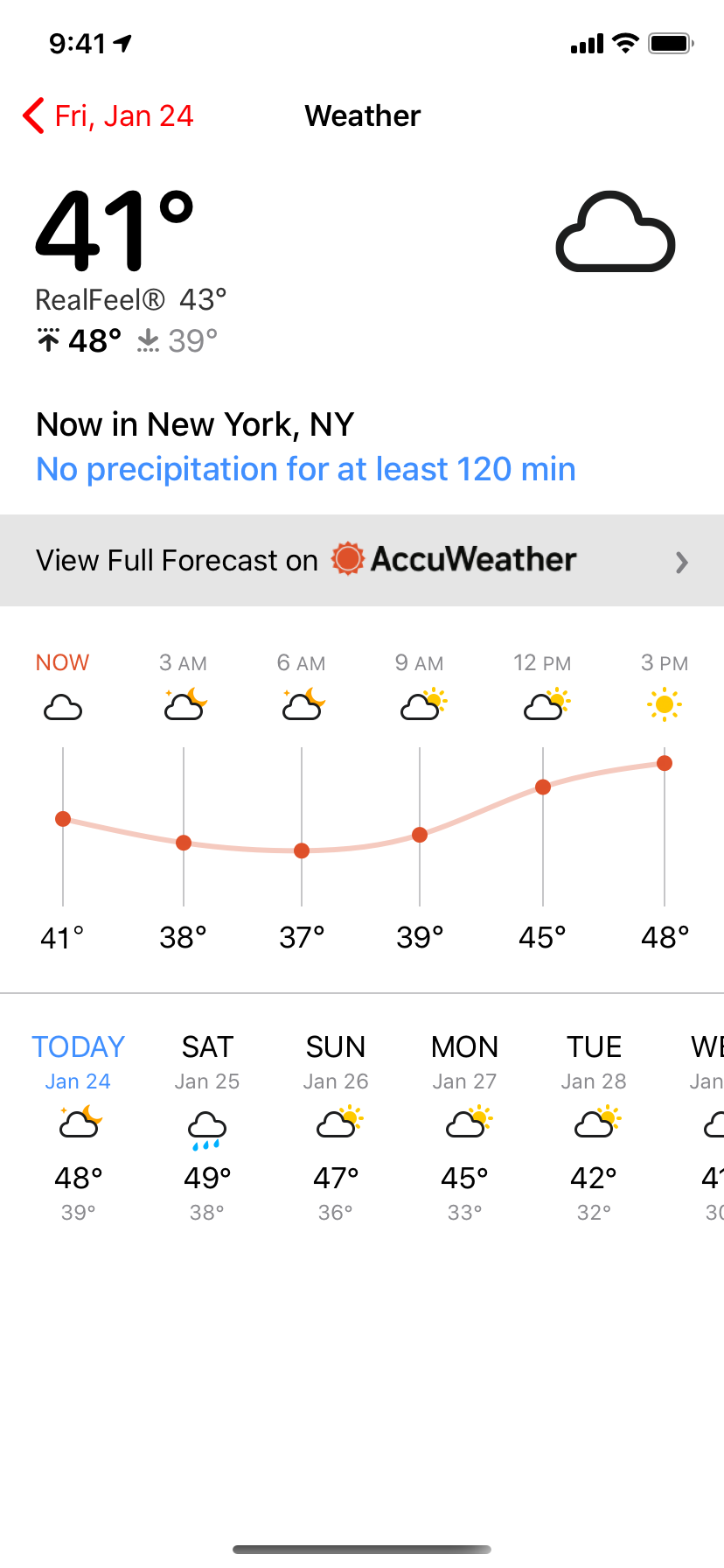The width and height of the screenshot is (724, 1568).
Task: Go back to Fri, Jan 24
Action: (x=108, y=115)
